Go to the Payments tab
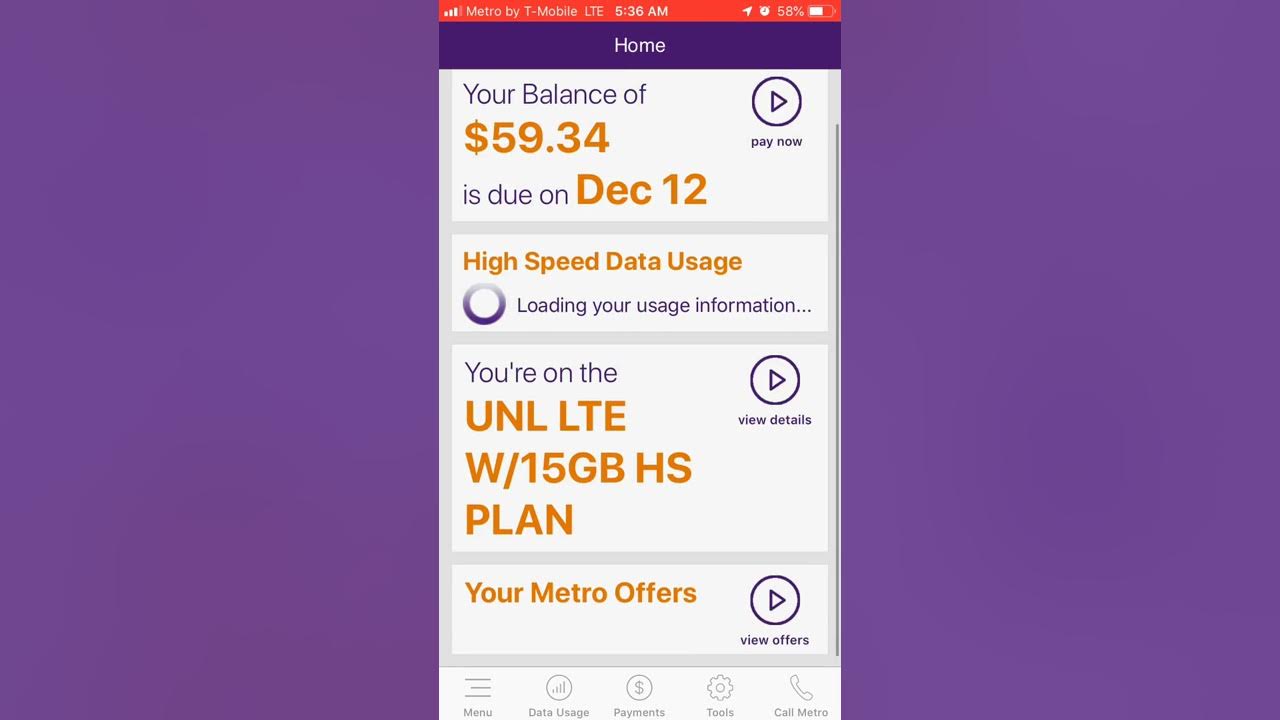This screenshot has height=720, width=1280. (x=639, y=696)
